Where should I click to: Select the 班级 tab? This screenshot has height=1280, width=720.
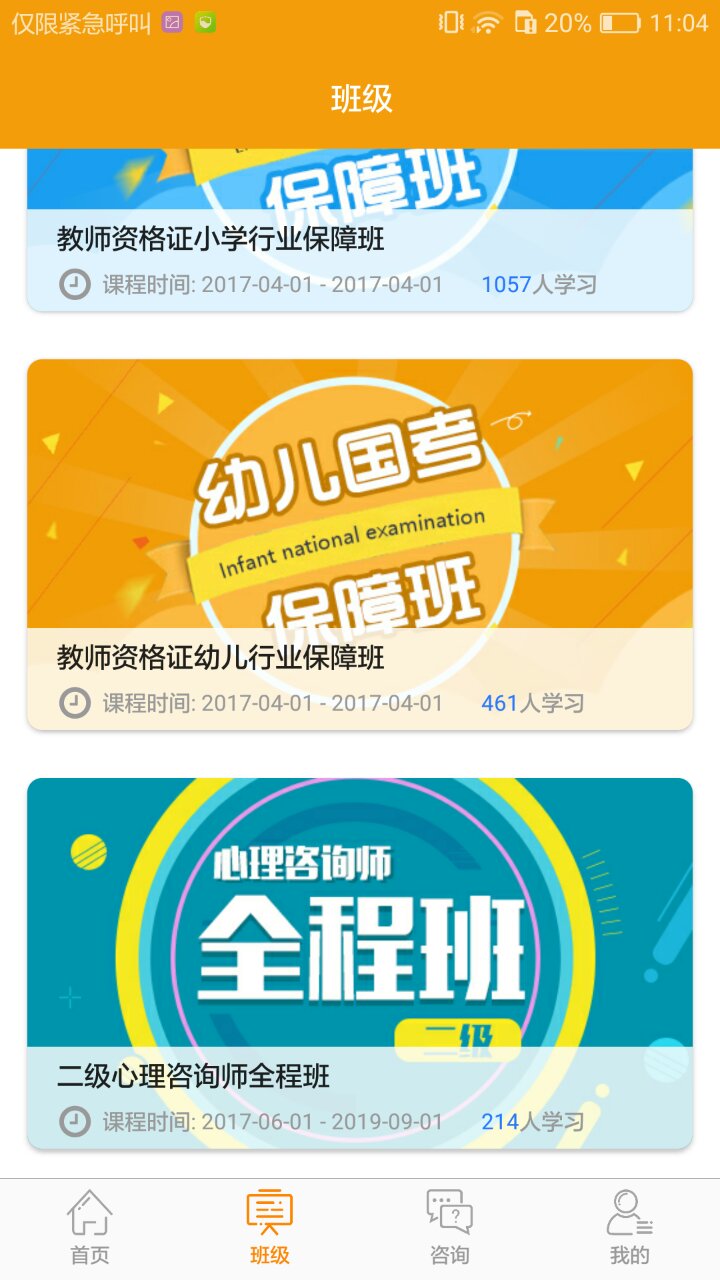[x=270, y=1227]
